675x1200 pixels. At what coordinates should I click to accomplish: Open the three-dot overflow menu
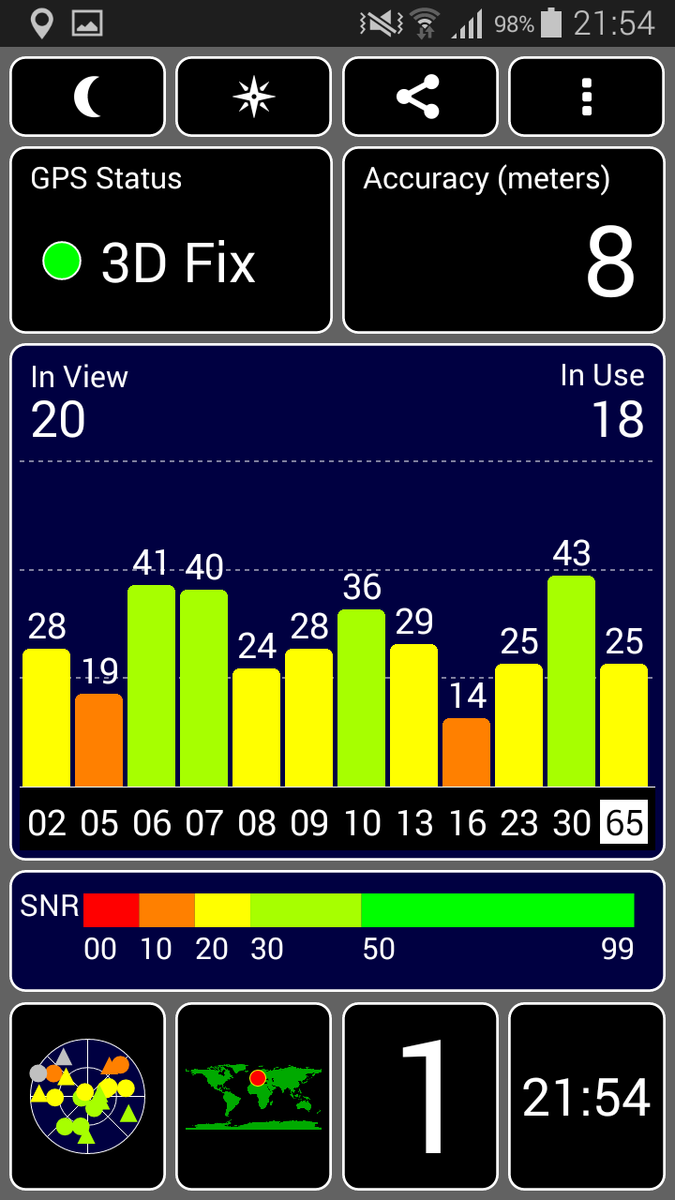point(587,97)
